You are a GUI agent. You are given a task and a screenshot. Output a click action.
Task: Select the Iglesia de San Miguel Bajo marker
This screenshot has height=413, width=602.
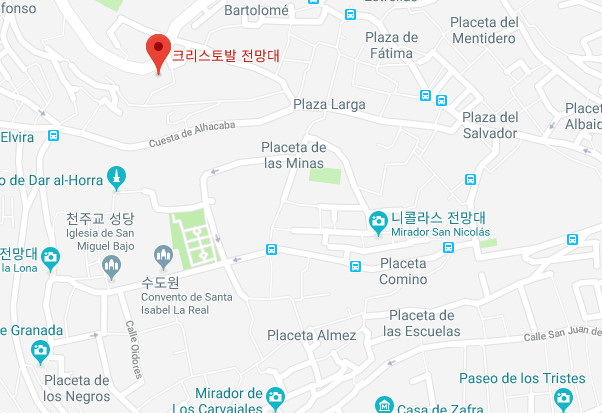[110, 266]
